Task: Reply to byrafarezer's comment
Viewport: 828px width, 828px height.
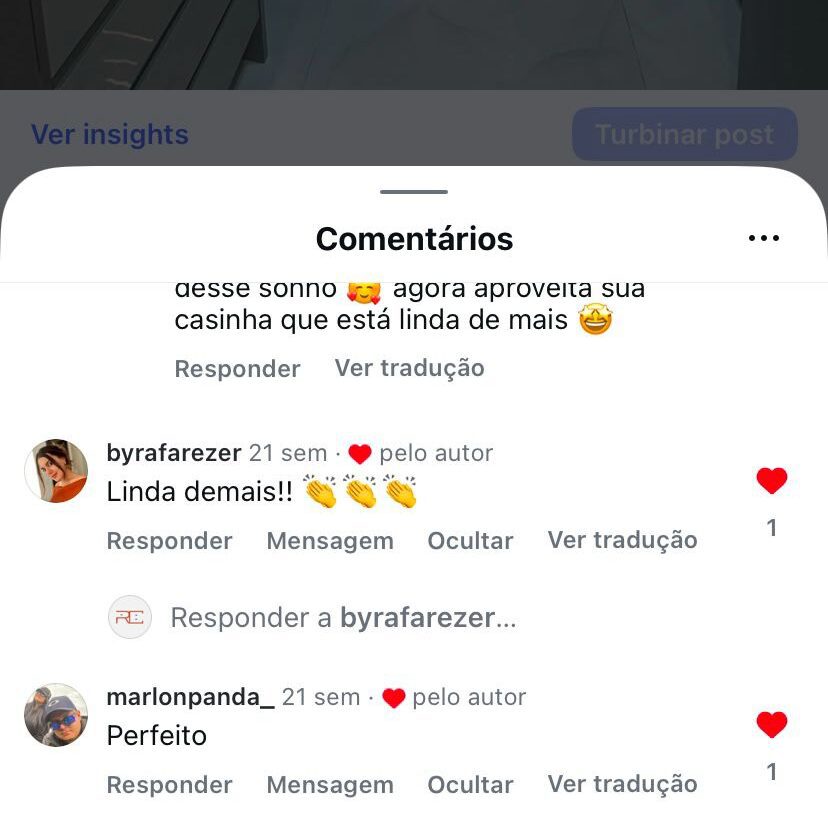Action: pos(169,541)
